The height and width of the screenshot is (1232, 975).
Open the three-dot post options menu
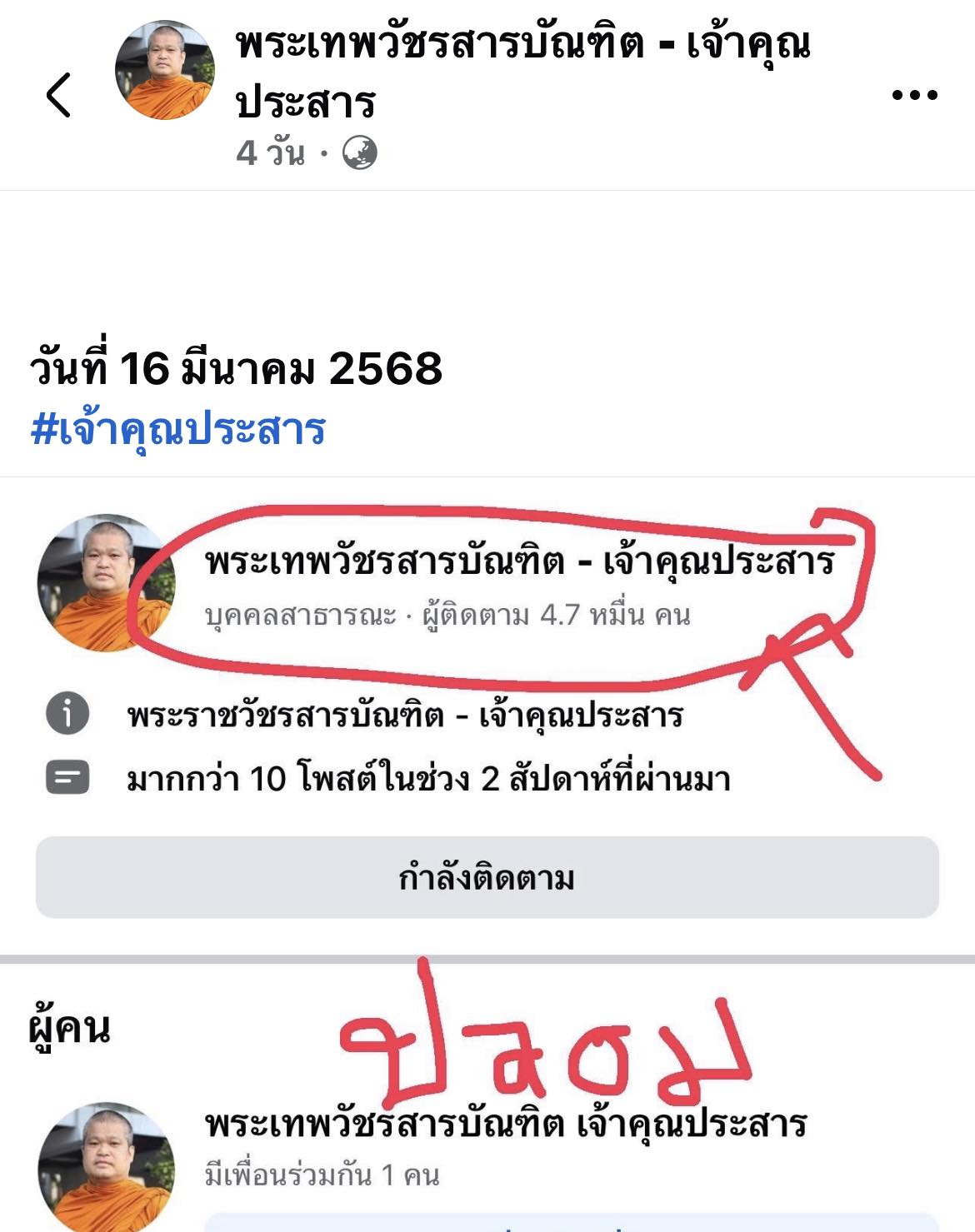coord(914,95)
